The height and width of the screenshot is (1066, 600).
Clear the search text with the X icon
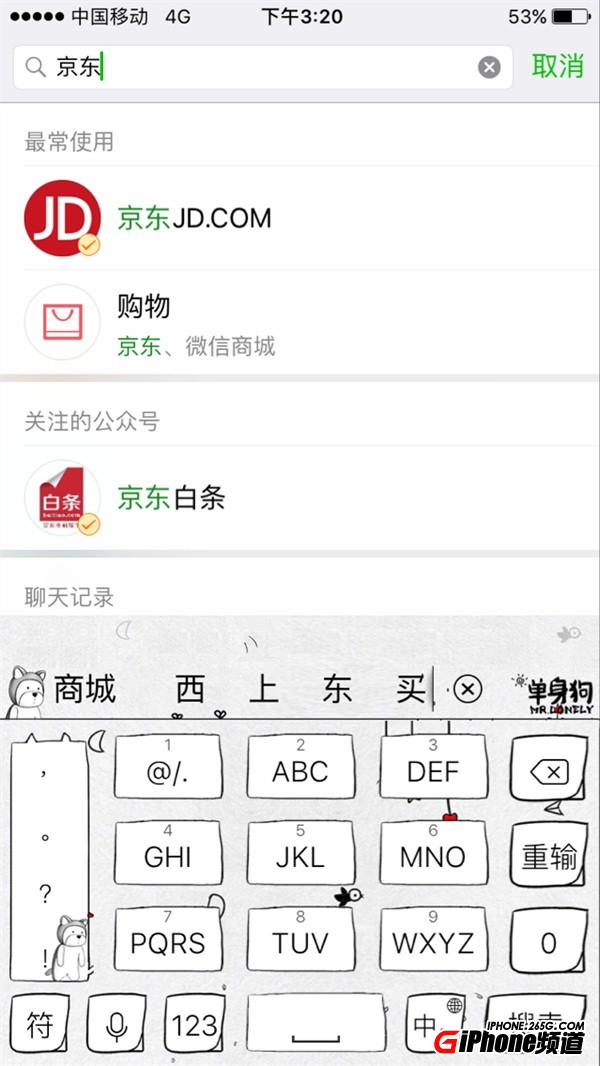click(489, 67)
